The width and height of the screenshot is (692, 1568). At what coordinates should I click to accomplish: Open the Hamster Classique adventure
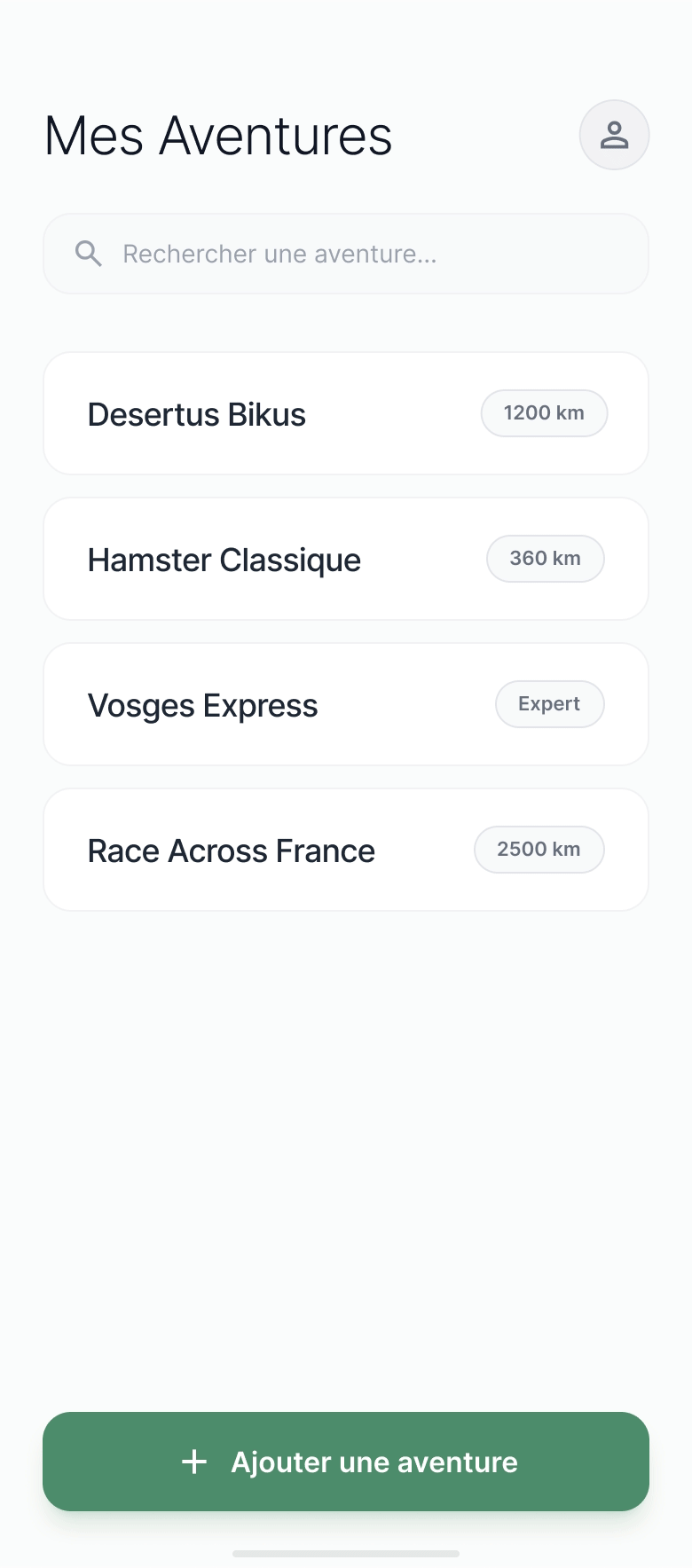tap(346, 559)
